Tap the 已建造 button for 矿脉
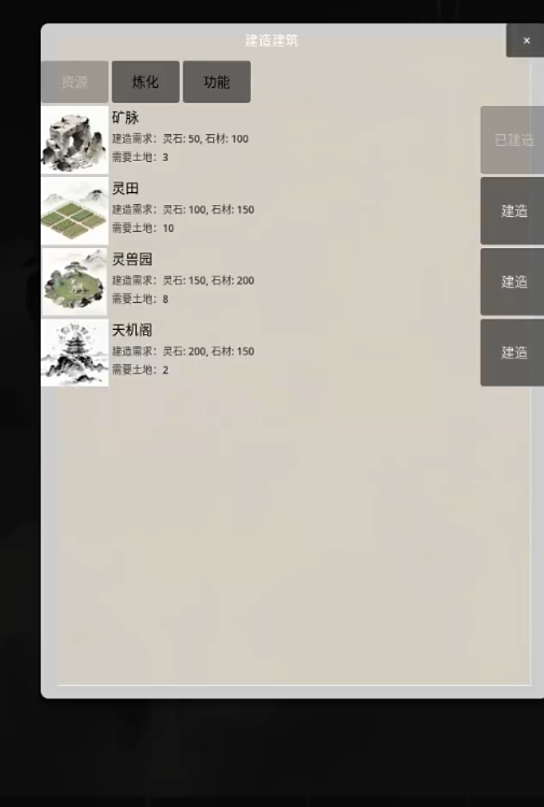 [513, 140]
